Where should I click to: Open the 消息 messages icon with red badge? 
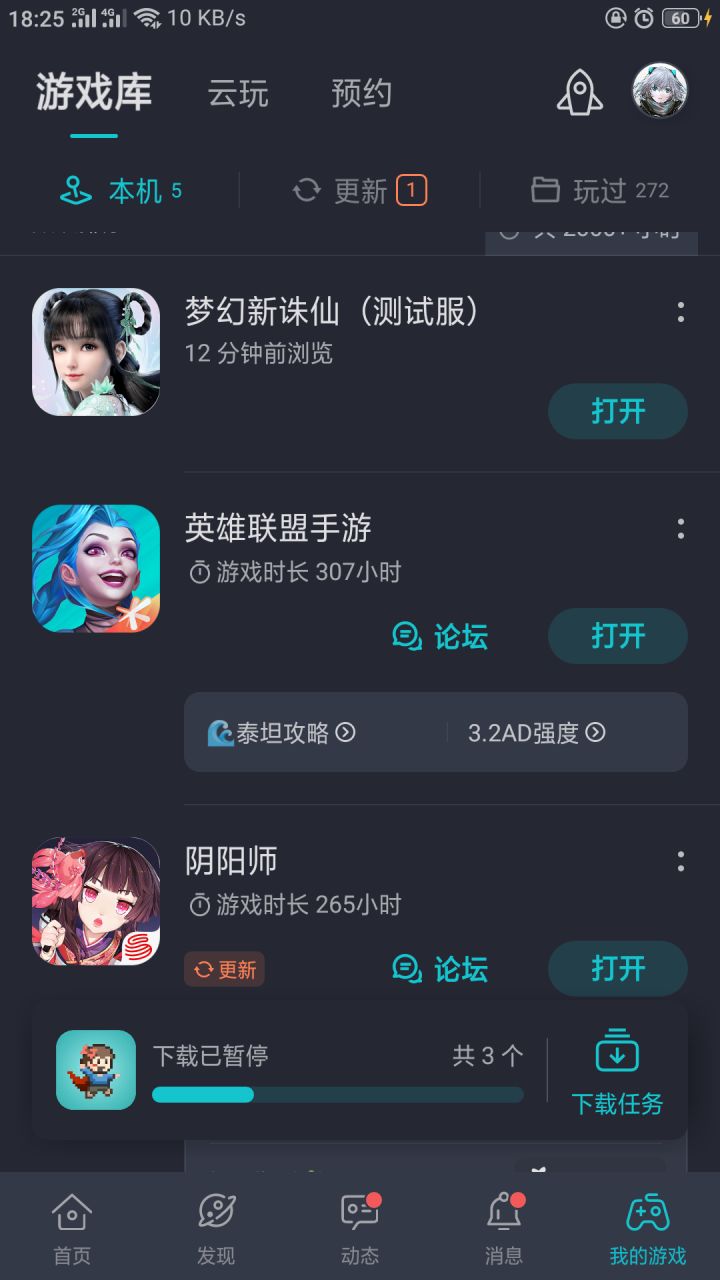click(x=503, y=1212)
